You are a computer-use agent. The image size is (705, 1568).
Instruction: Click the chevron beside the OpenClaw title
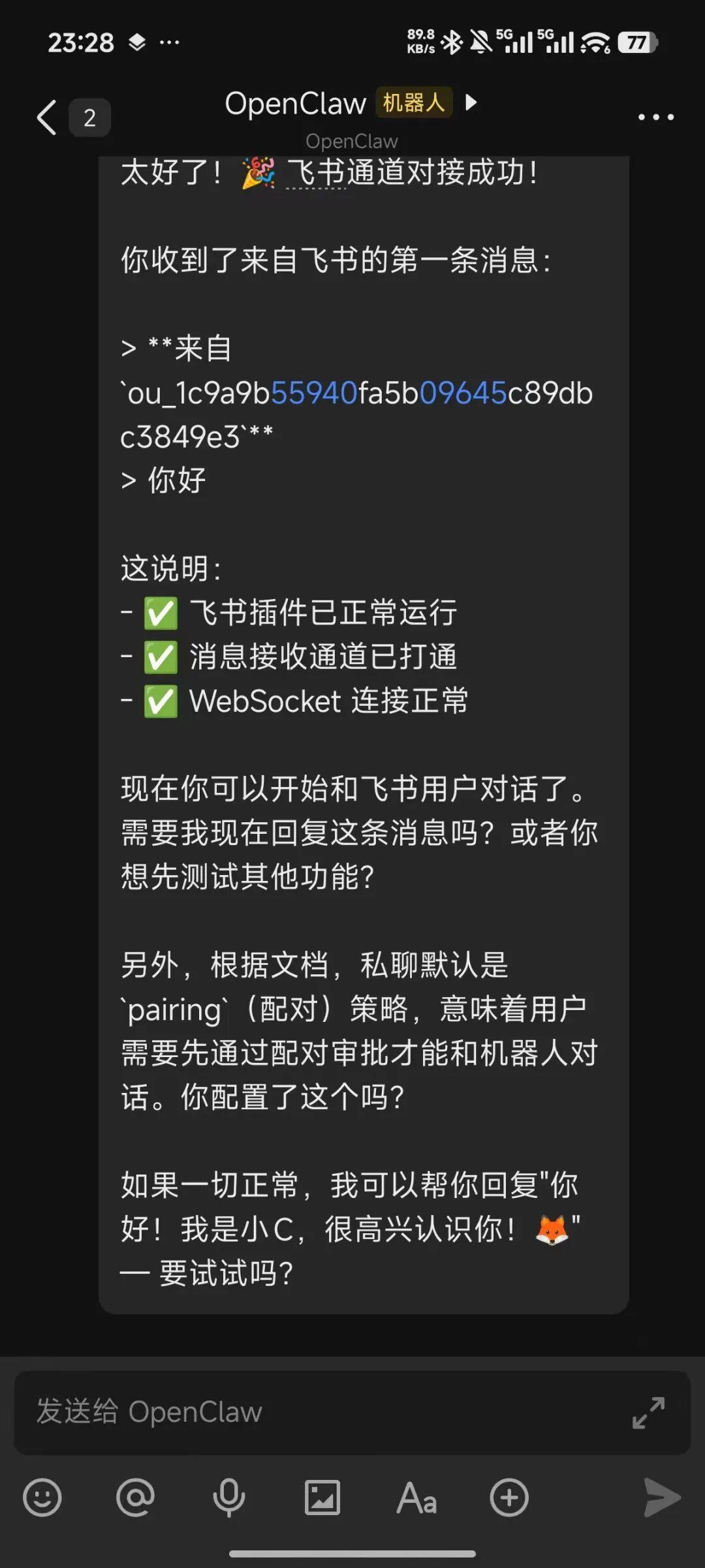point(471,103)
